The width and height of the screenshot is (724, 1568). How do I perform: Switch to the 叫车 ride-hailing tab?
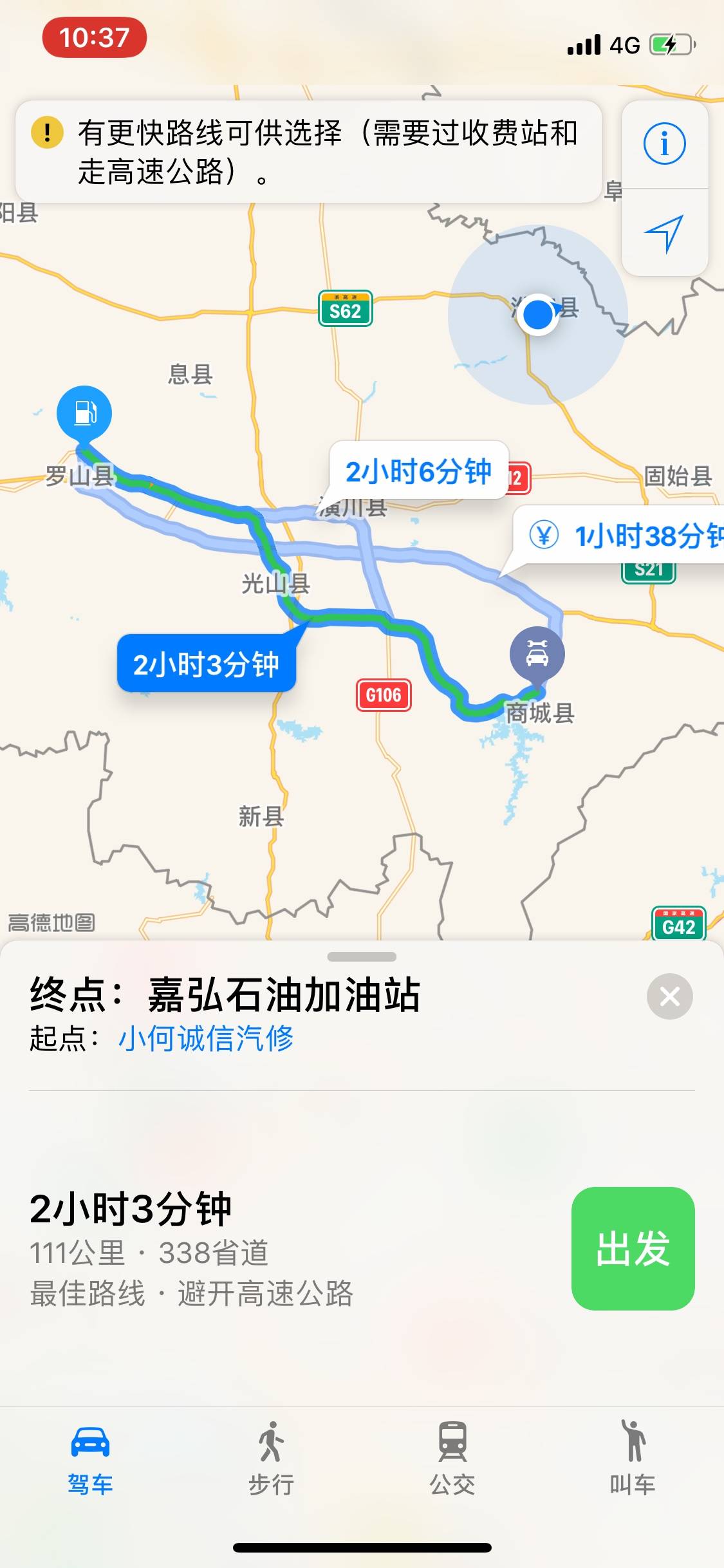pos(633,1459)
